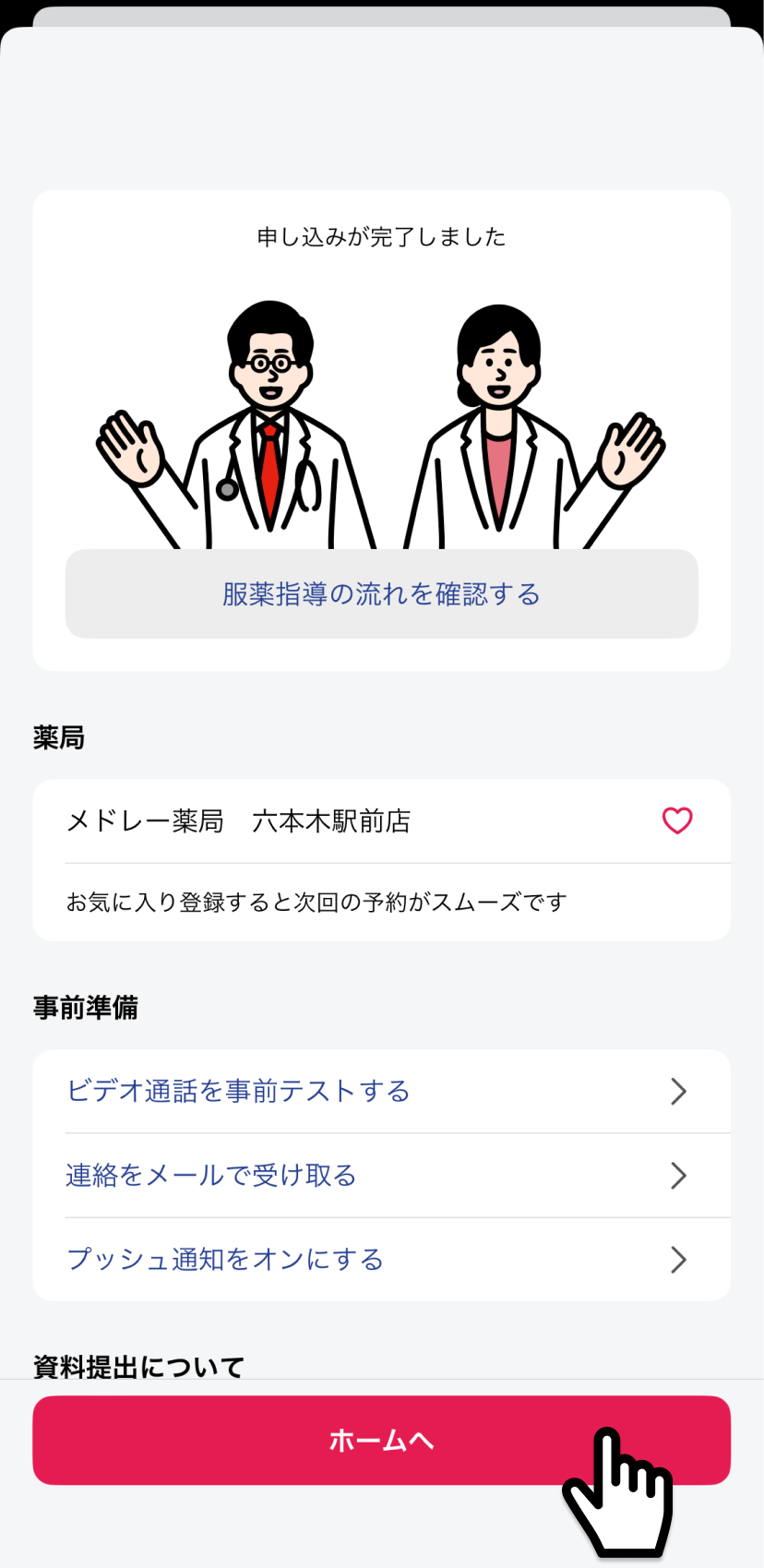Open 連絡をメールで受け取る
764x1568 pixels.
point(381,1175)
